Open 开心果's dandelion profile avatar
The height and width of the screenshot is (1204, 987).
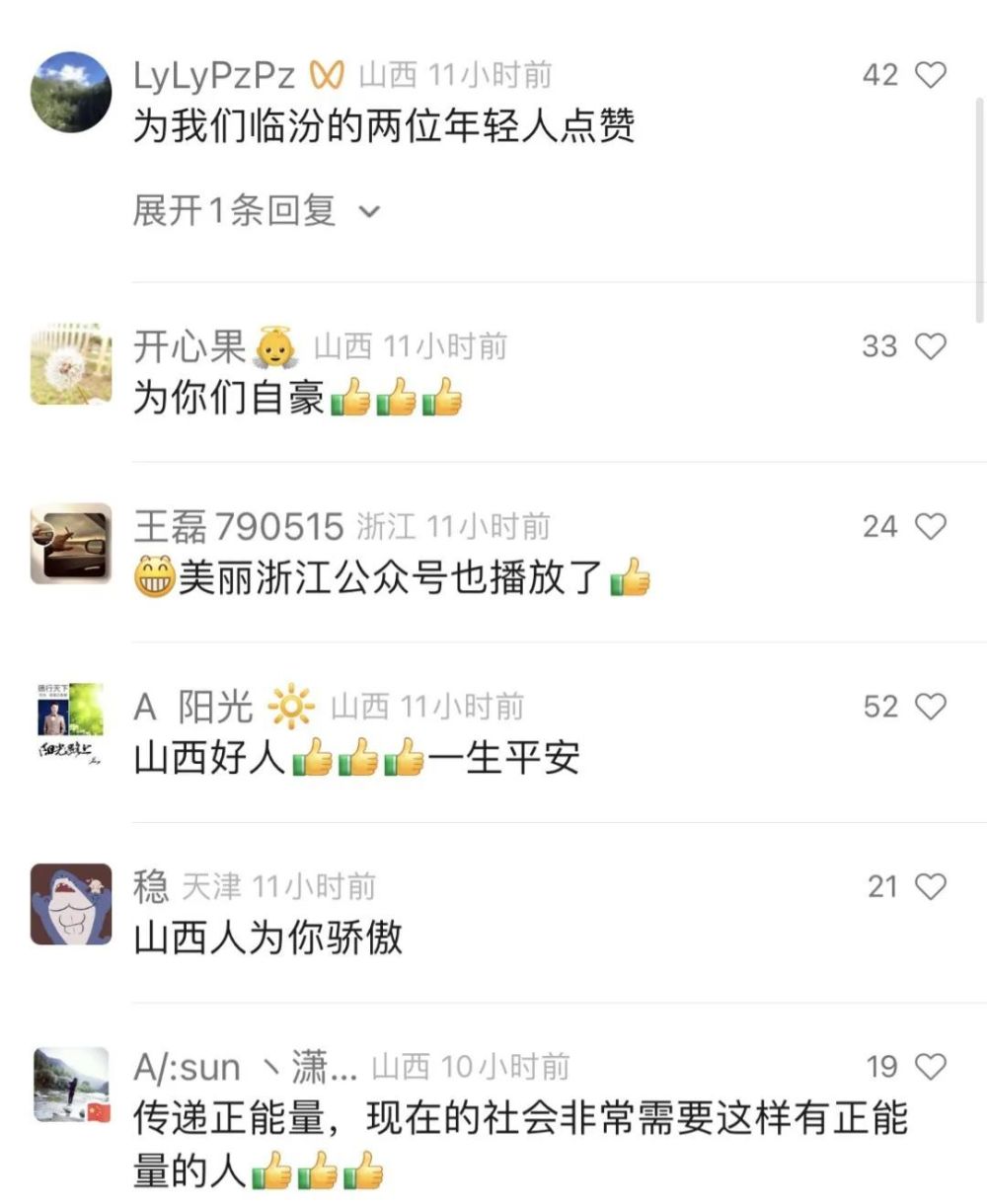pyautogui.click(x=70, y=364)
